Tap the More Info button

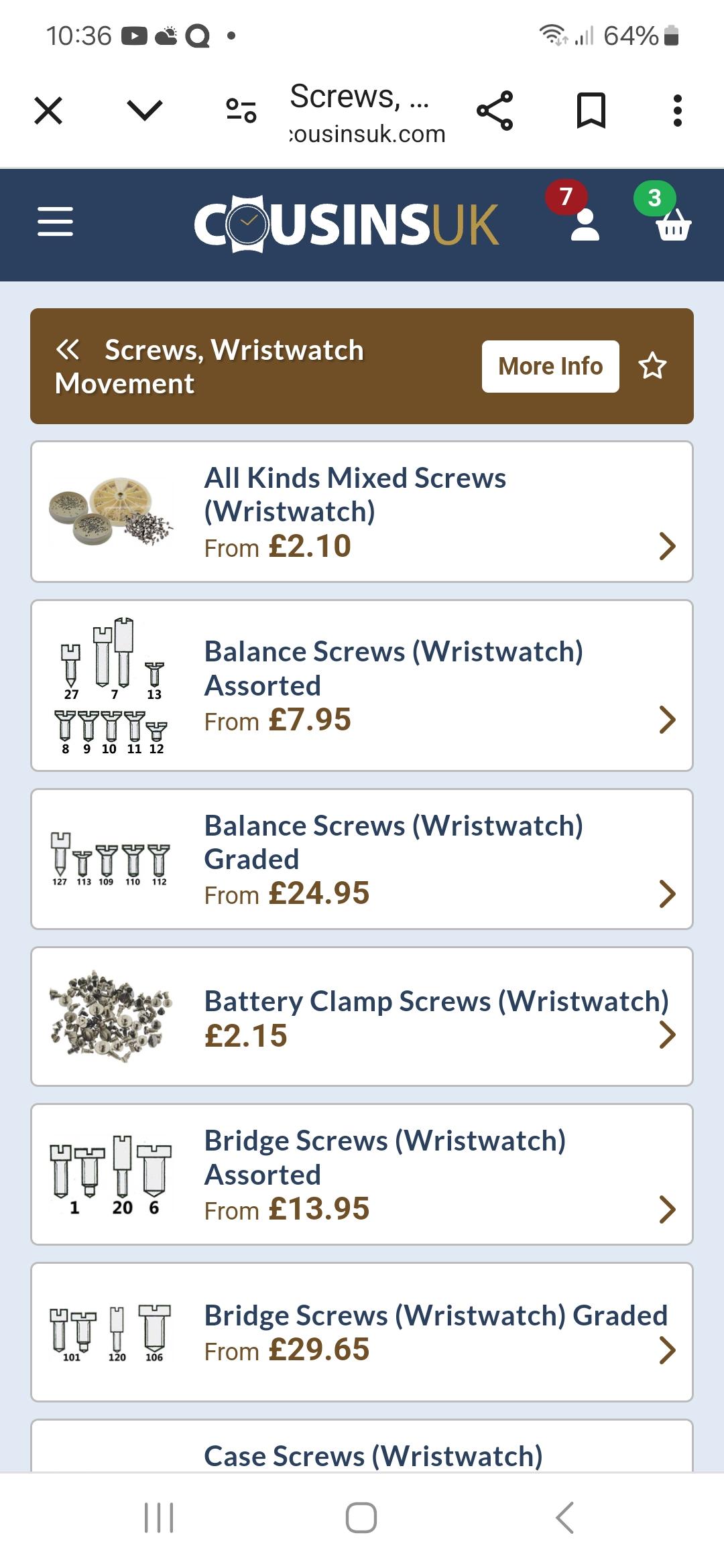point(550,367)
